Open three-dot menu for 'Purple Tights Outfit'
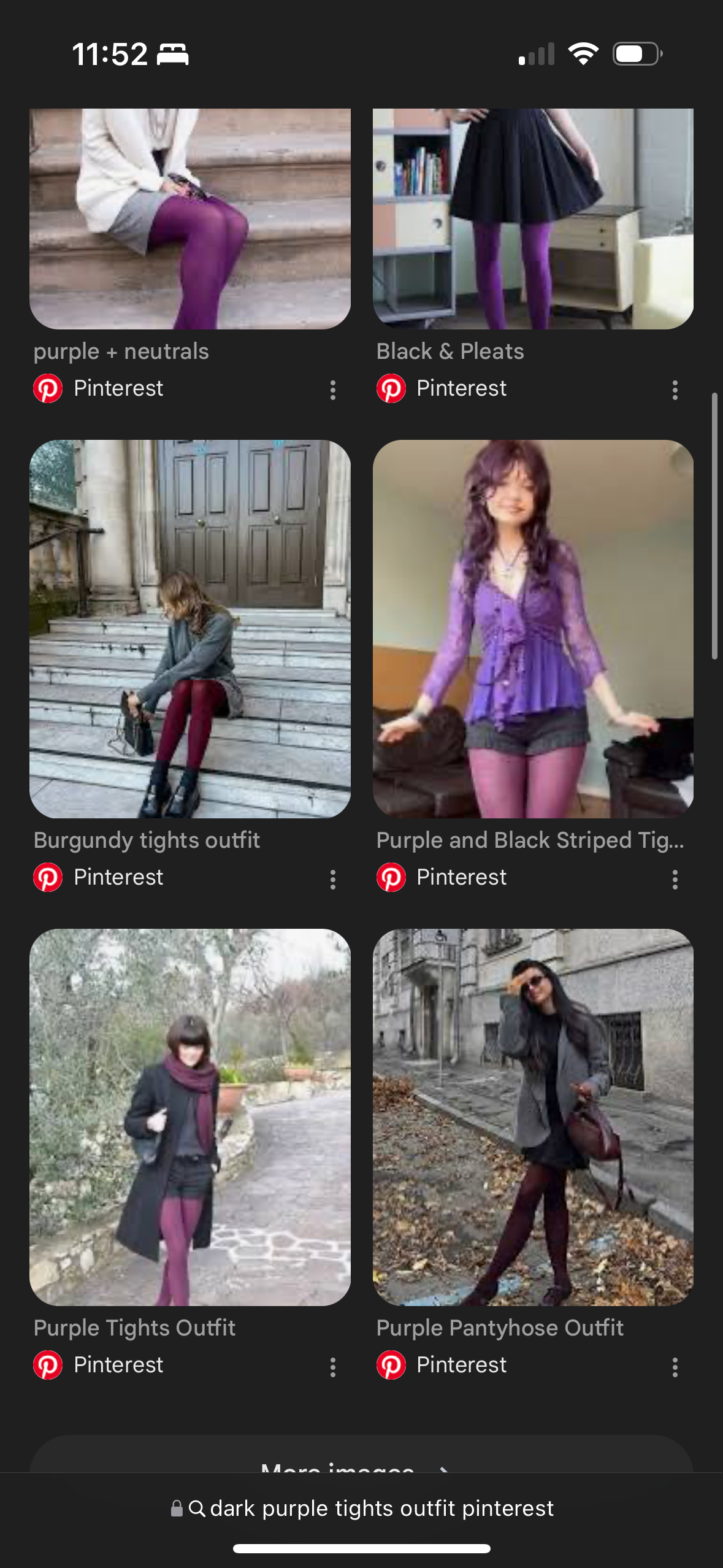The height and width of the screenshot is (1568, 723). pyautogui.click(x=333, y=1367)
